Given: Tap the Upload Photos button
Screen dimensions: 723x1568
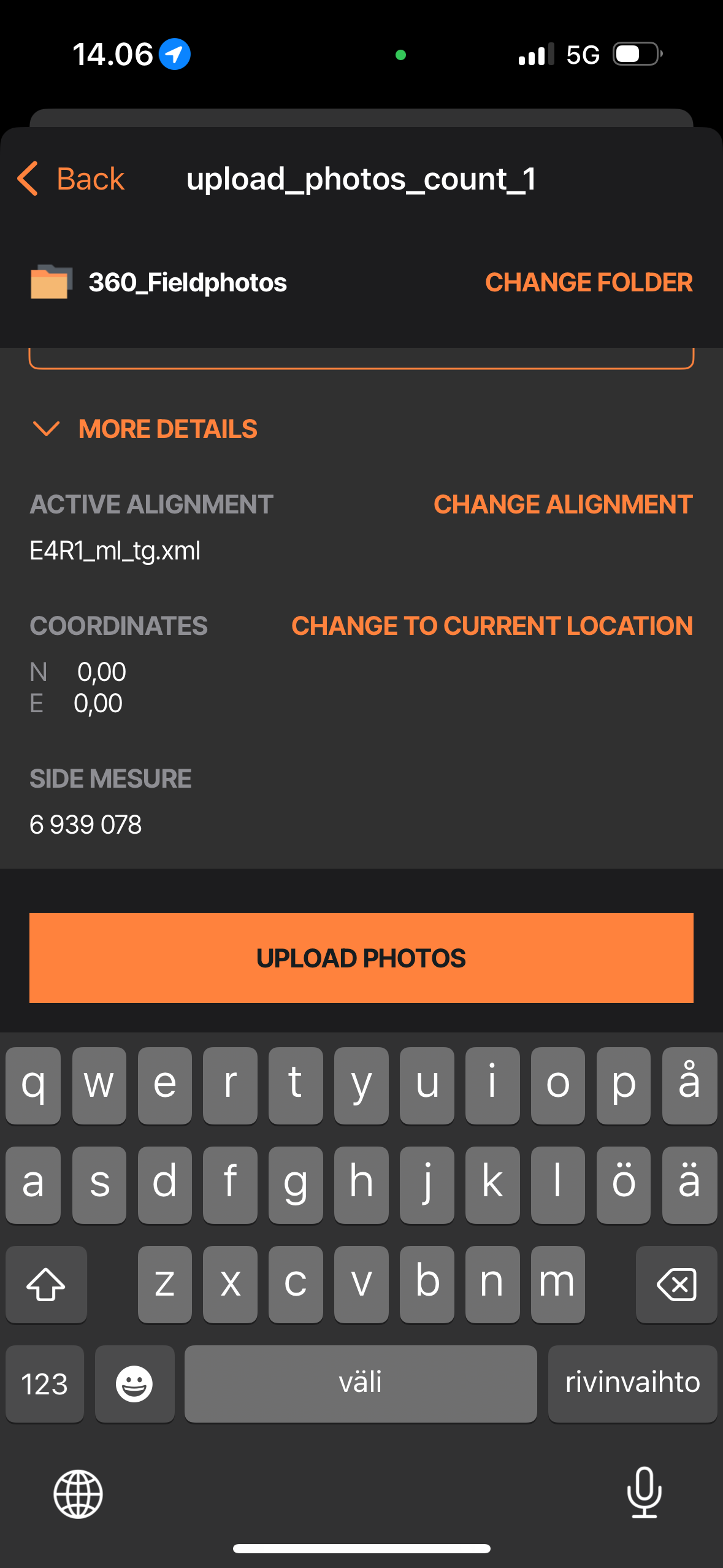Looking at the screenshot, I should 361,958.
